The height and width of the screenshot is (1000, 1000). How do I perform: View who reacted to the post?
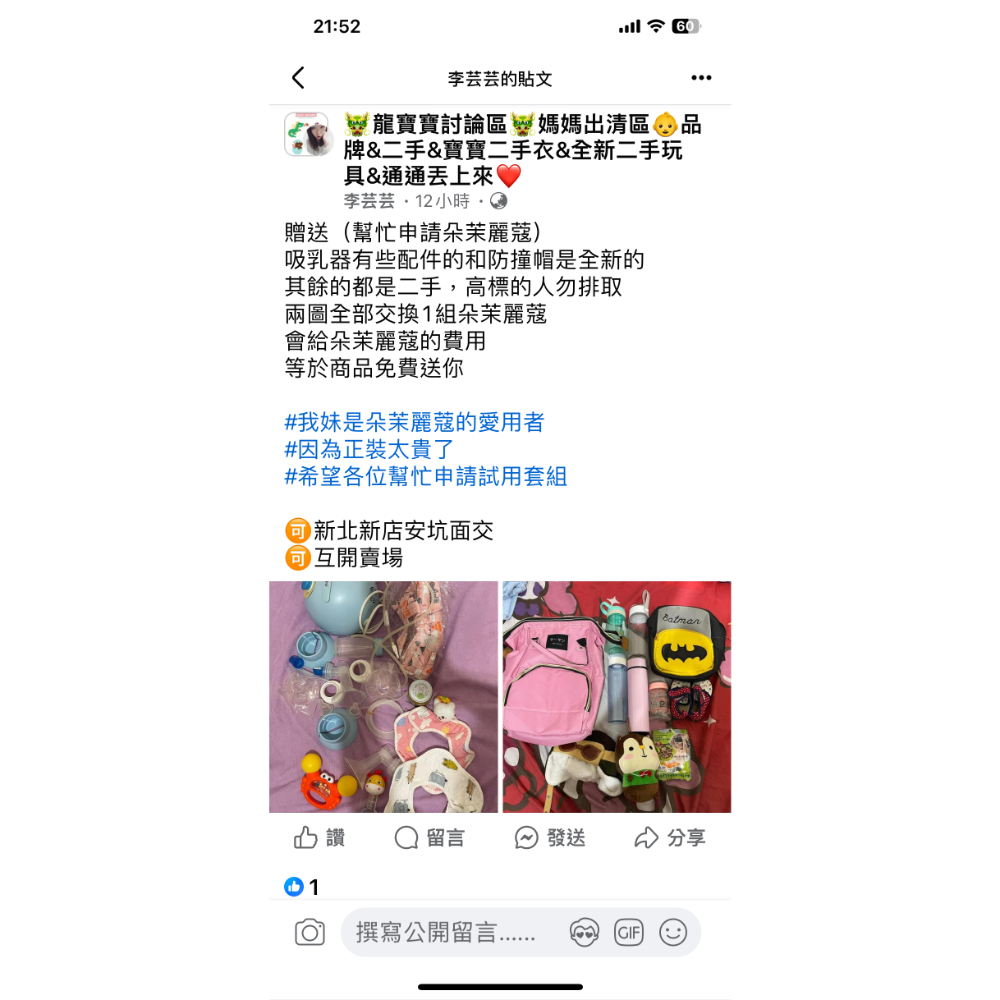(x=302, y=887)
